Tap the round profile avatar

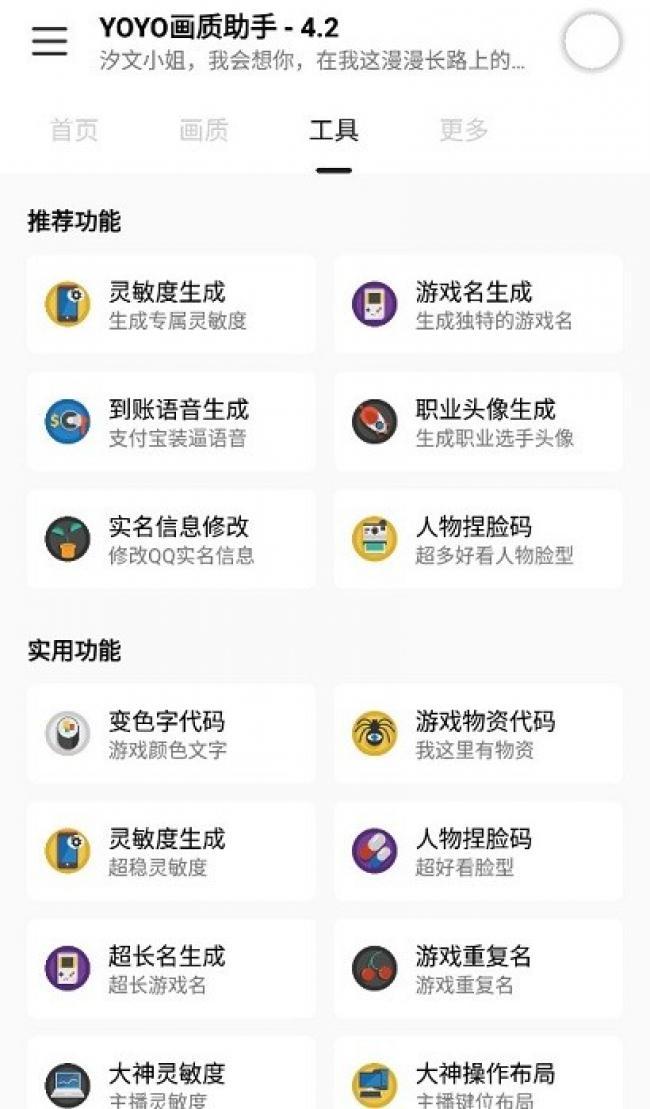[x=592, y=43]
